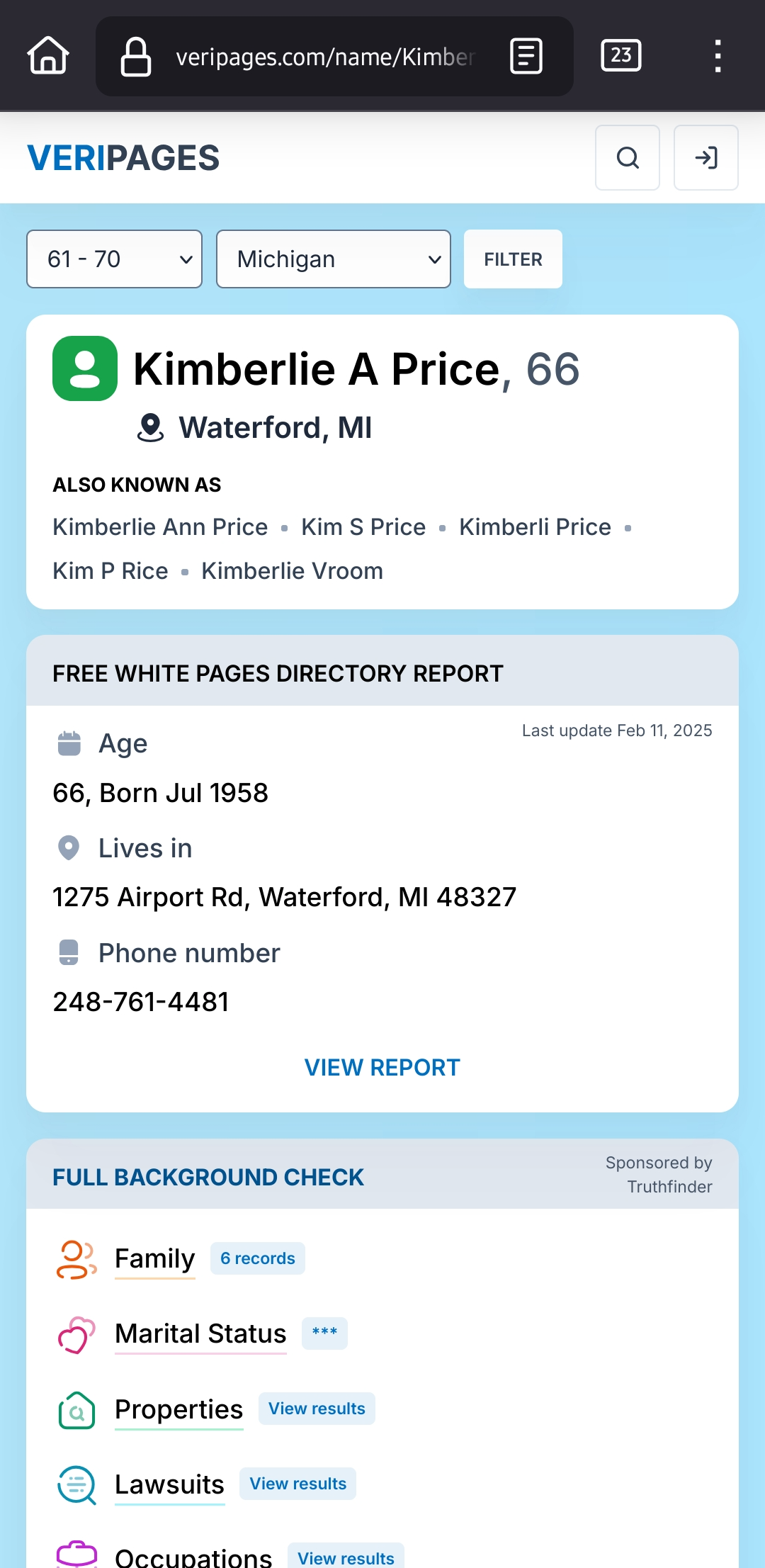Screen dimensions: 765x1568
Task: Open the Veripages search
Action: tap(628, 158)
